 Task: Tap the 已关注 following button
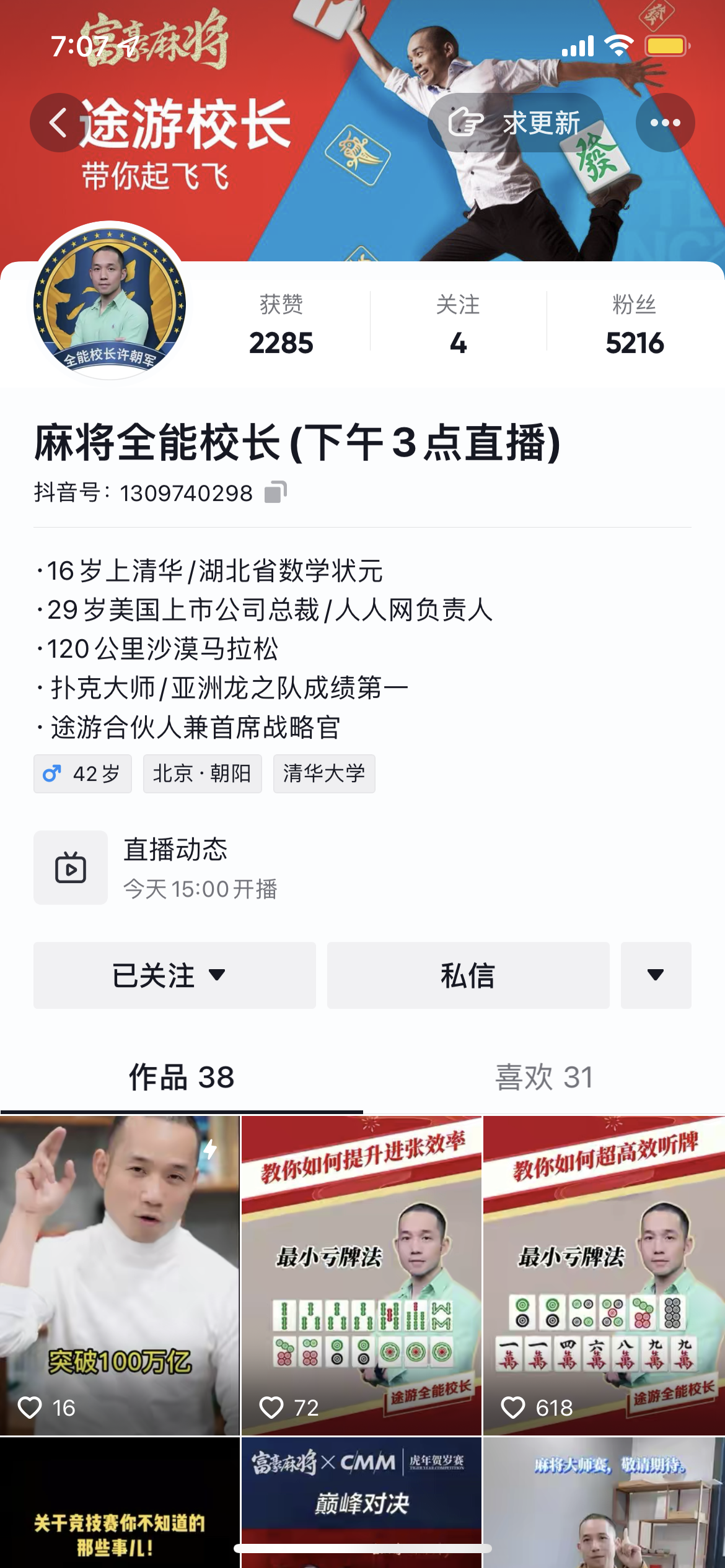pyautogui.click(x=175, y=975)
